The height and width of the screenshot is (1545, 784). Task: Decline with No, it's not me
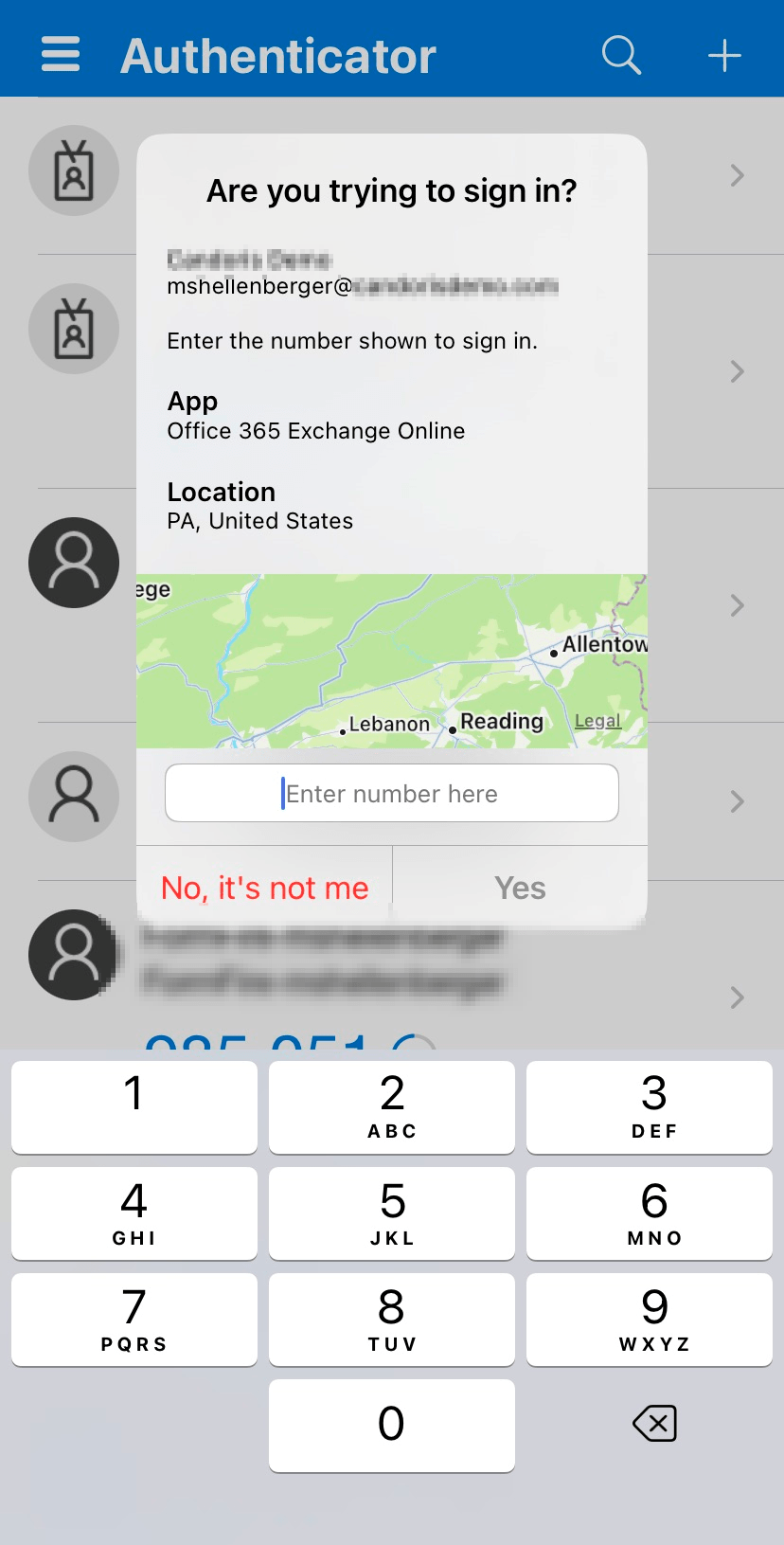(x=265, y=887)
